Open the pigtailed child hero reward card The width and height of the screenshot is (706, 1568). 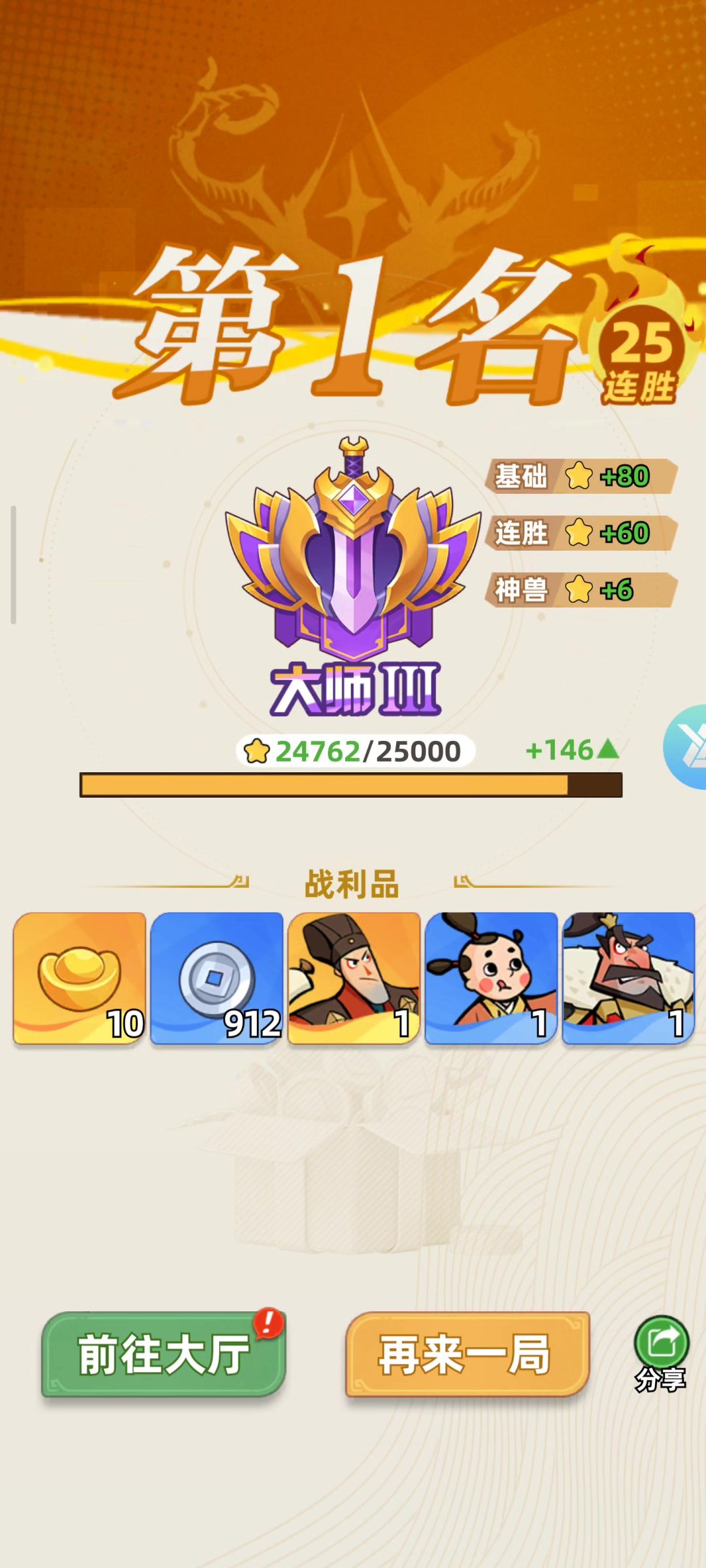(491, 977)
